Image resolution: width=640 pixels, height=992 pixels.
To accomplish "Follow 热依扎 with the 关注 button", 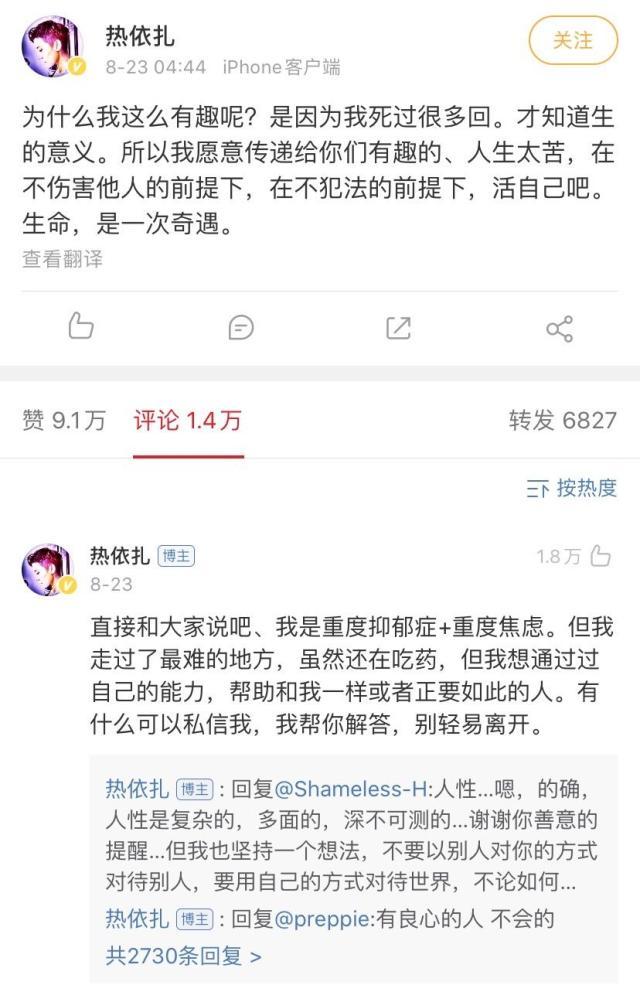I will (x=573, y=41).
